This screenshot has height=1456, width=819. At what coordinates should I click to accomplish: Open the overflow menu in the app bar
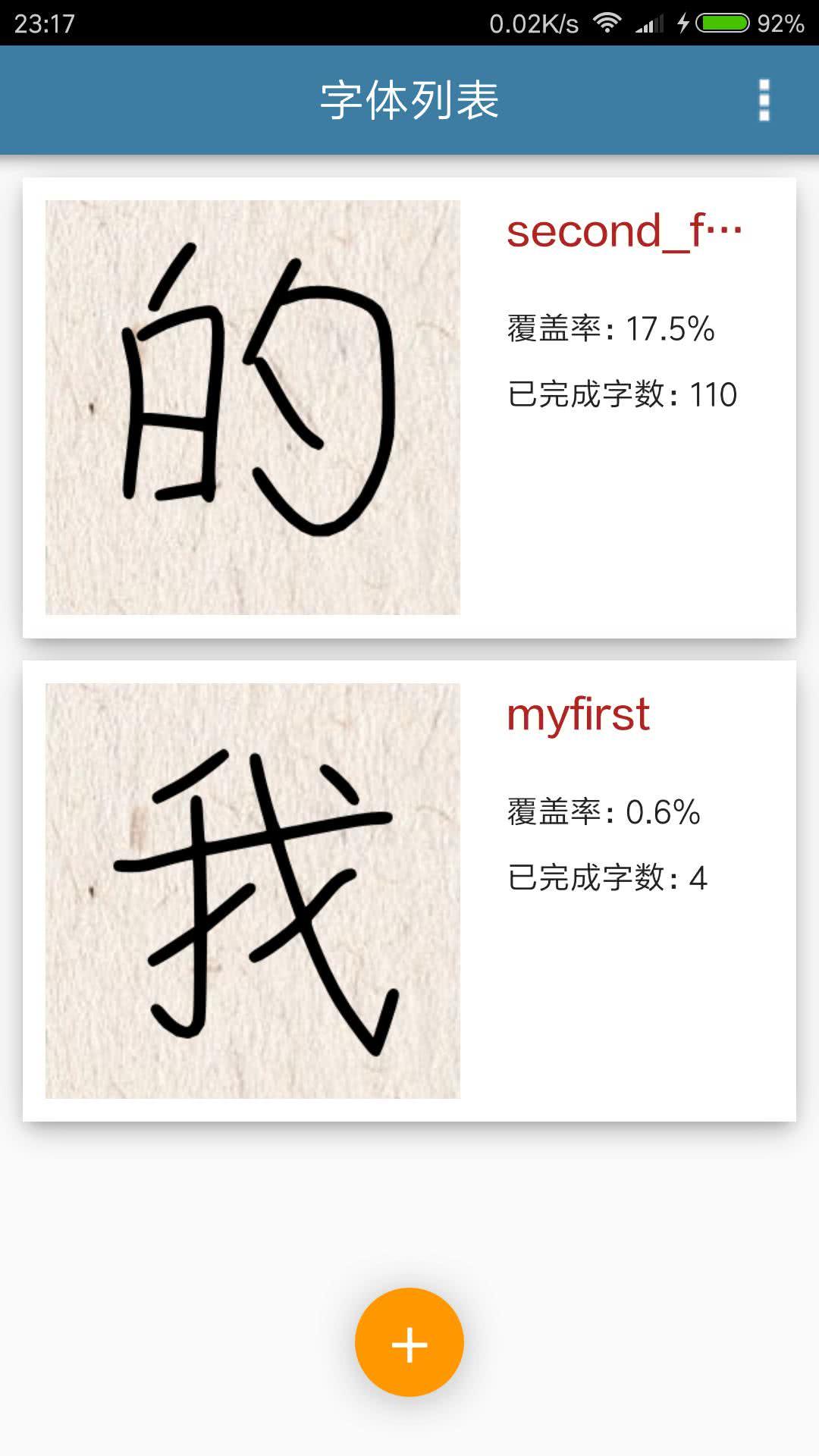pyautogui.click(x=764, y=100)
